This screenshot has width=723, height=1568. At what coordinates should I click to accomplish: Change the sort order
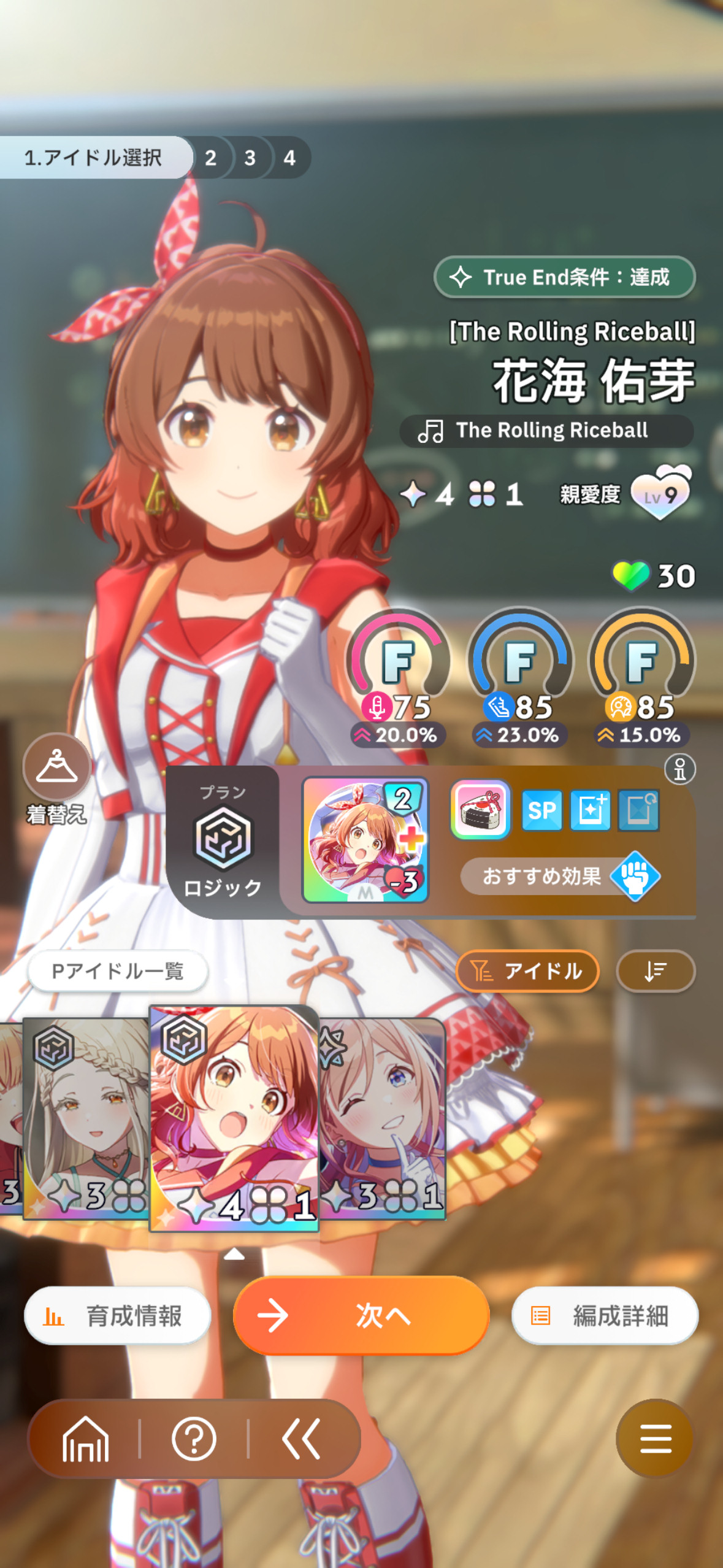click(x=656, y=971)
